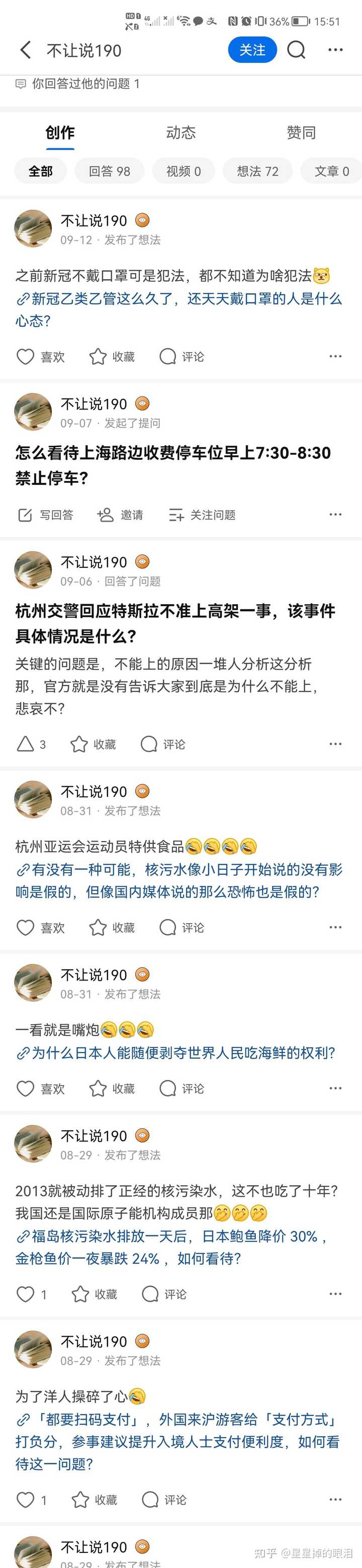This screenshot has width=362, height=1568.
Task: Go back using the arrow icon
Action: (26, 50)
